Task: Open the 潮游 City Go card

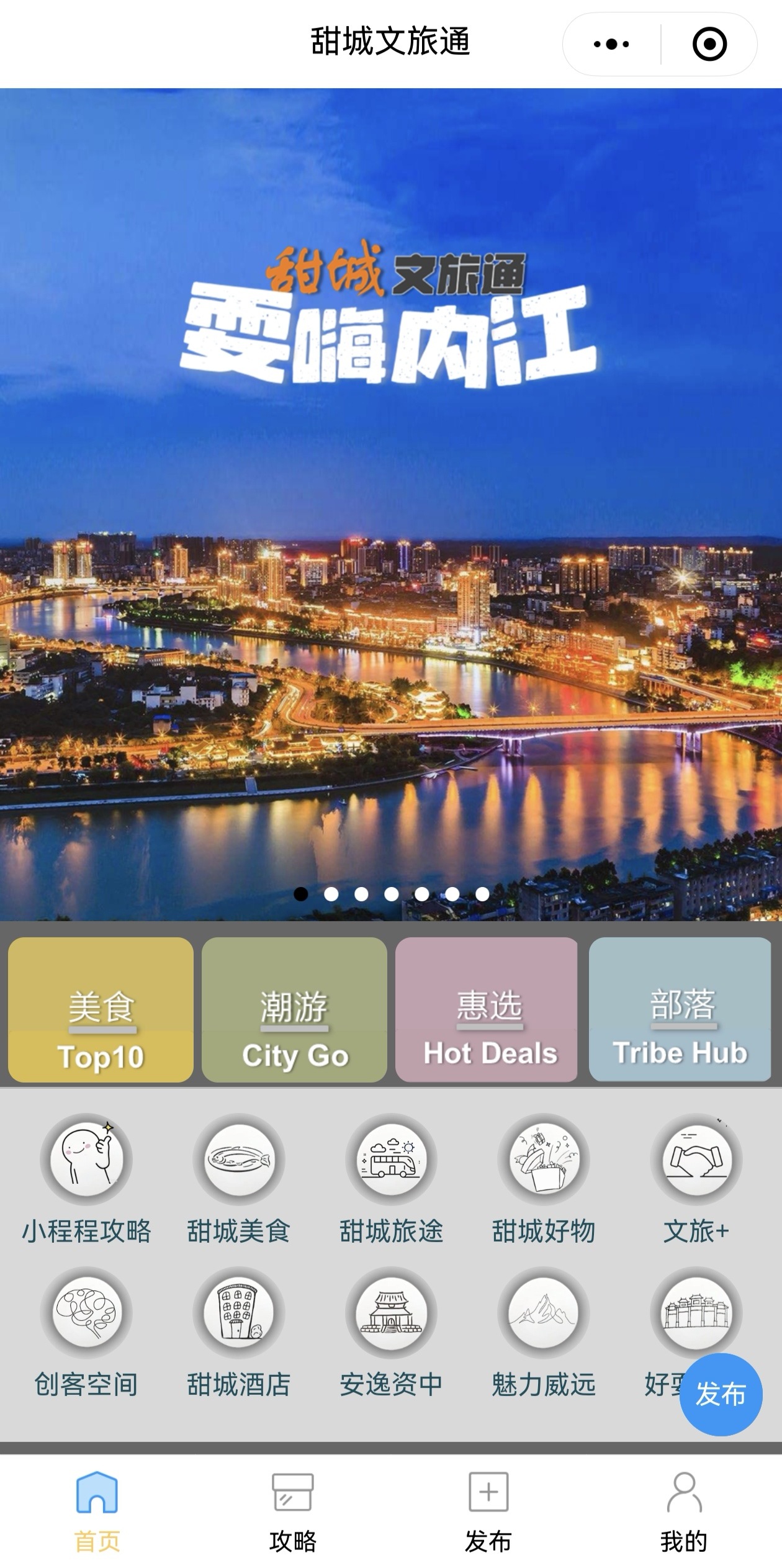Action: [294, 1010]
